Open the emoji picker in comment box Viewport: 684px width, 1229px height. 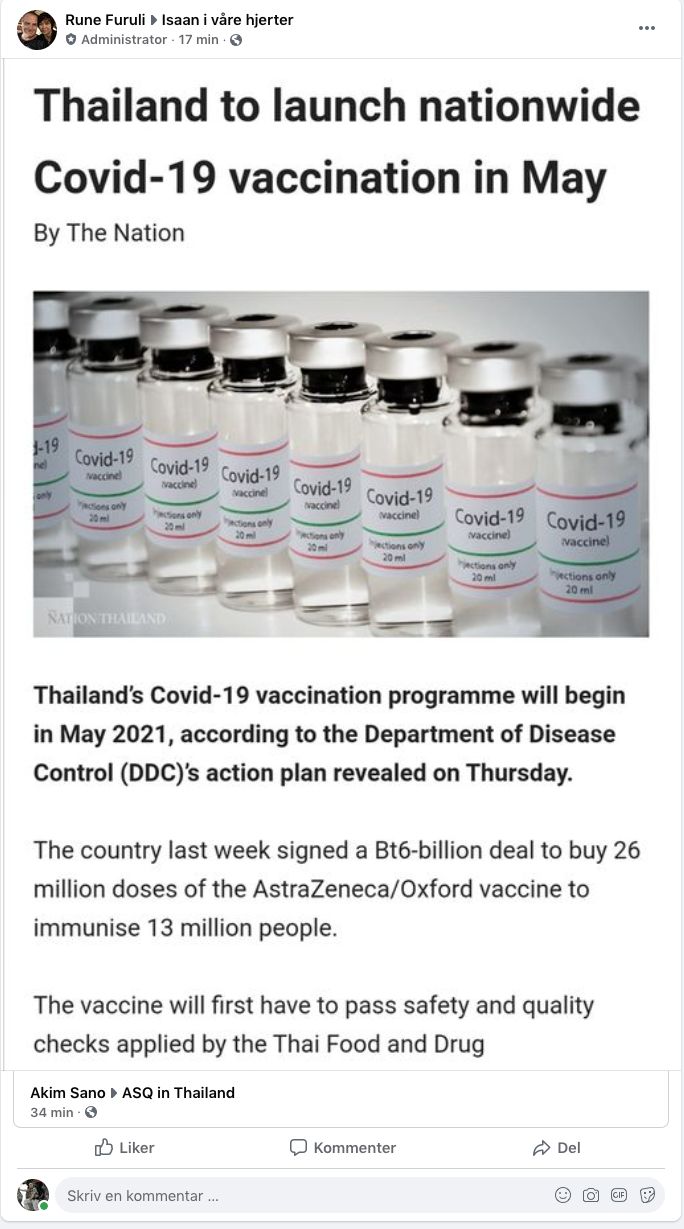click(563, 1195)
